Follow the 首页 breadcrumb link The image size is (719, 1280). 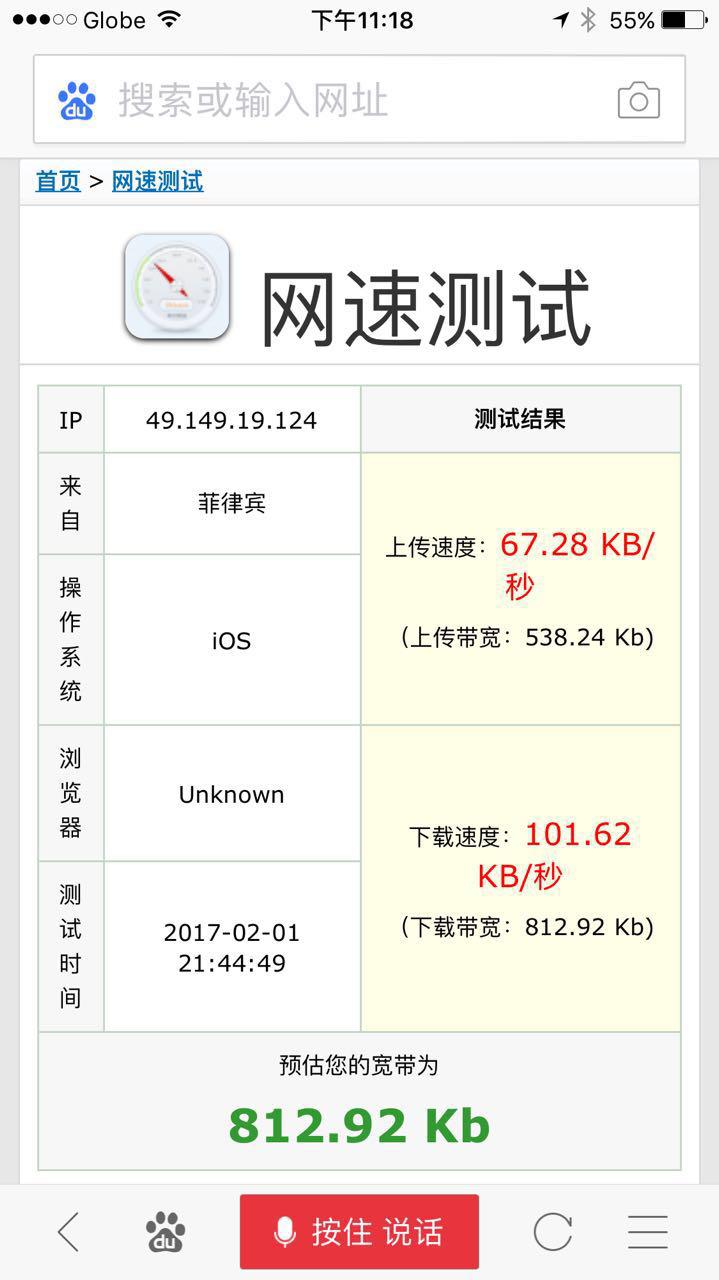coord(58,181)
